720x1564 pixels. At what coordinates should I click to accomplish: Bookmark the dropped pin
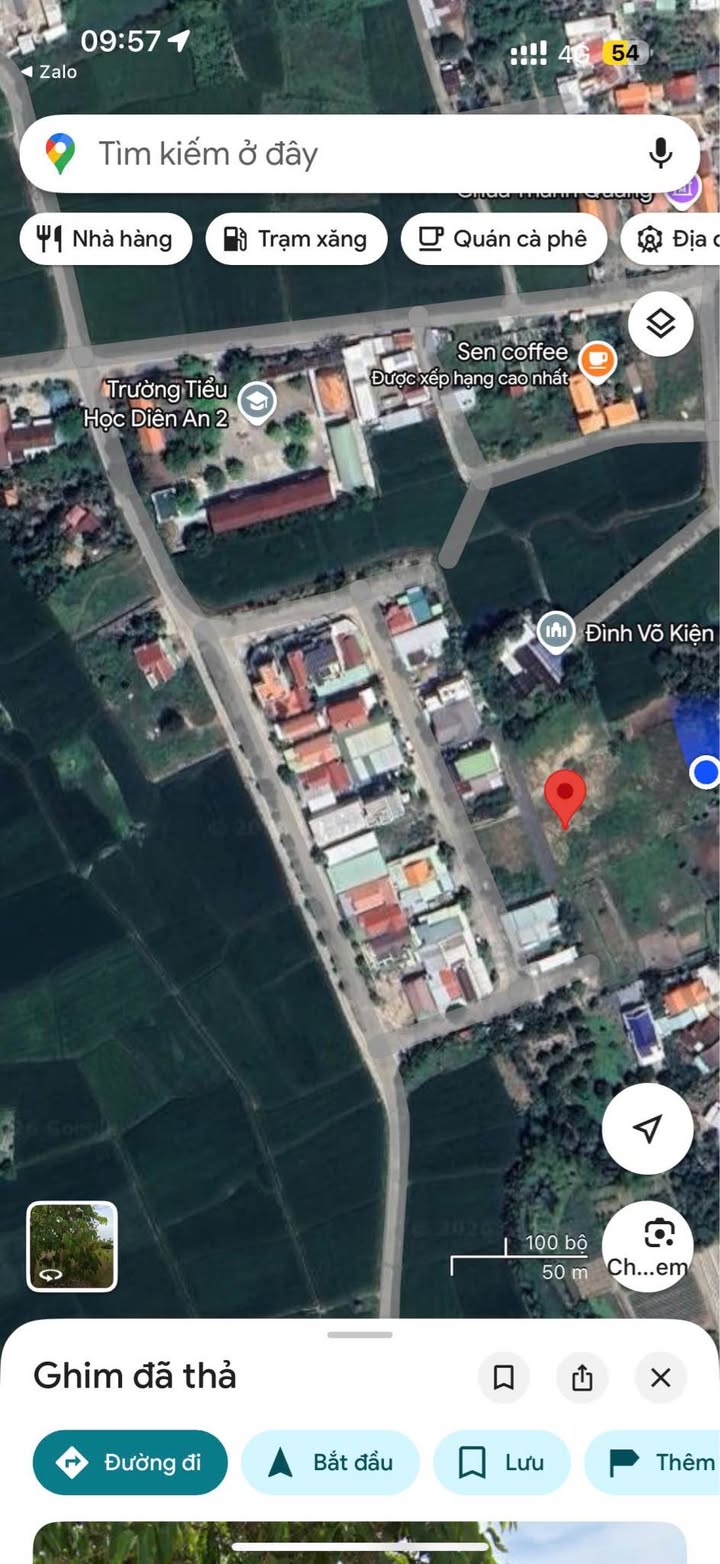tap(504, 1378)
